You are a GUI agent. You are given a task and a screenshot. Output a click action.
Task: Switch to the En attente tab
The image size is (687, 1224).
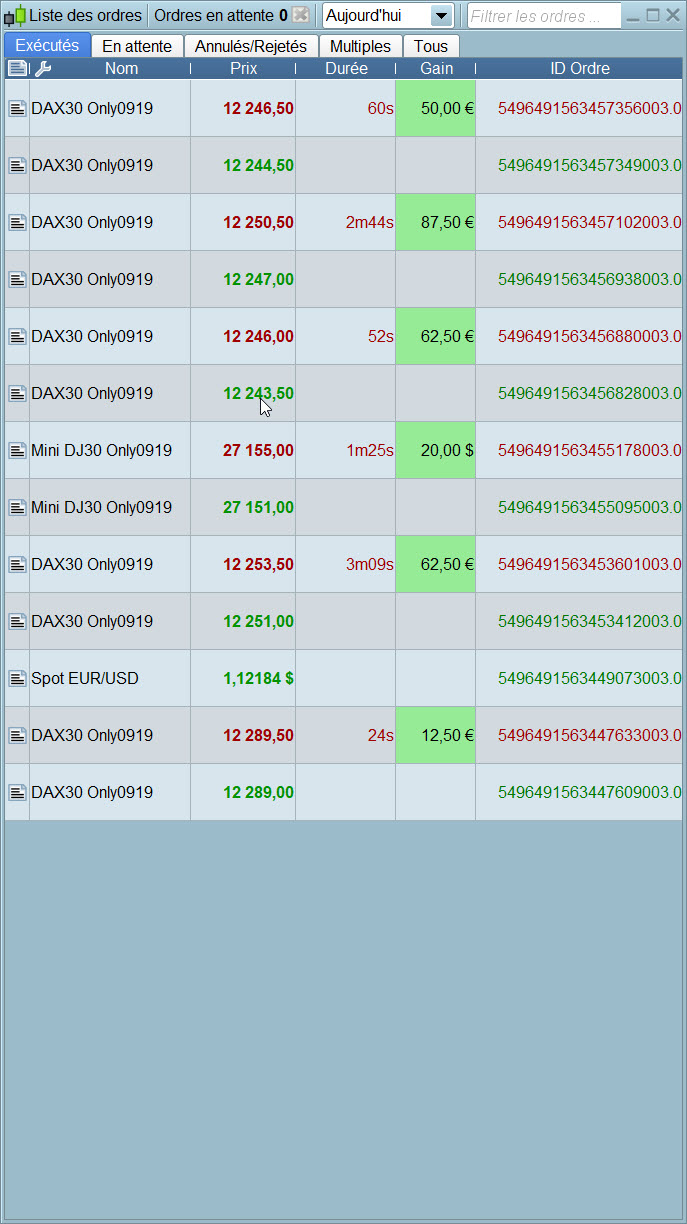pyautogui.click(x=137, y=46)
